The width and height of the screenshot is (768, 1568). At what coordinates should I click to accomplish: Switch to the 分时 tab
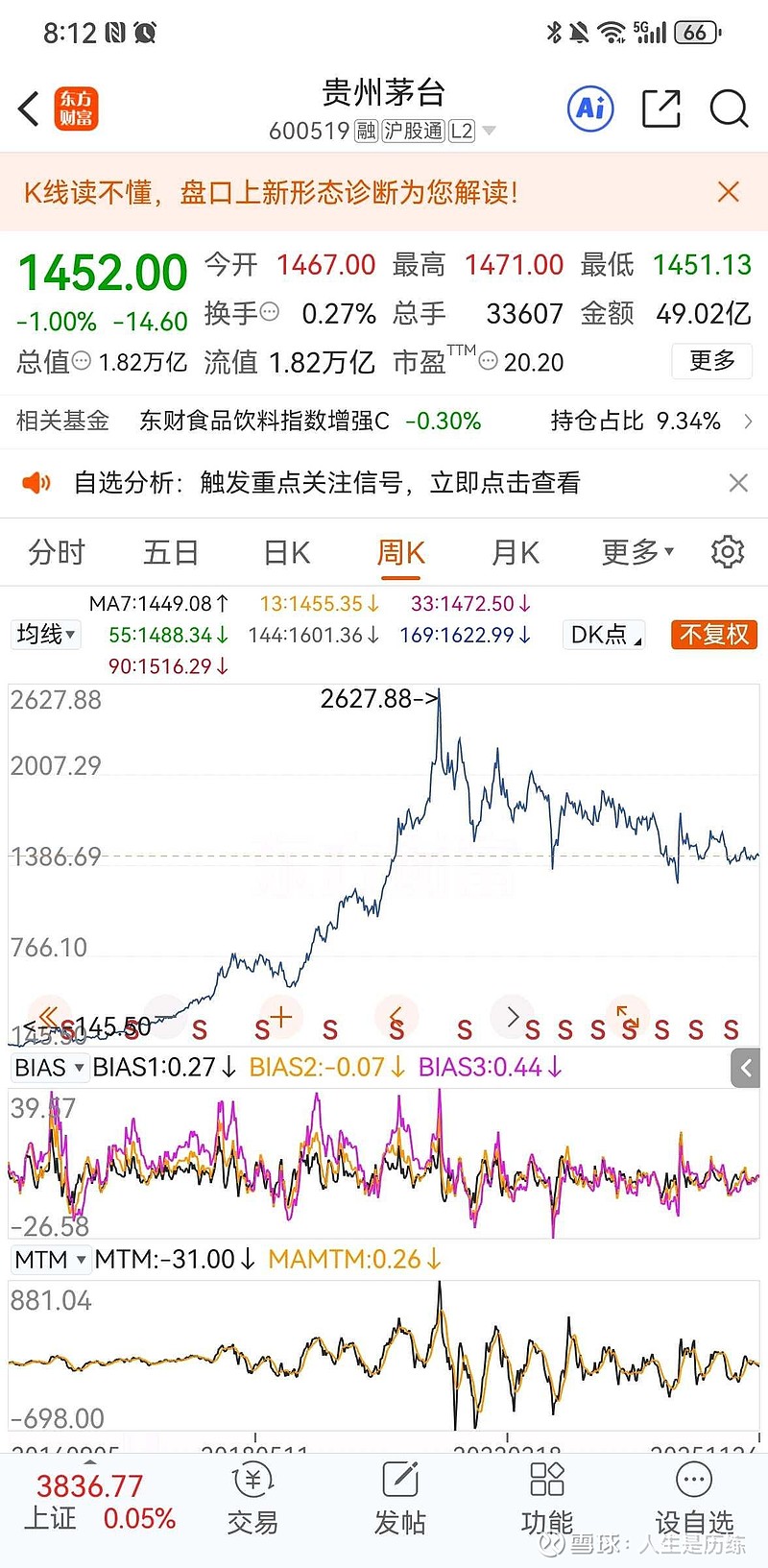(x=55, y=552)
